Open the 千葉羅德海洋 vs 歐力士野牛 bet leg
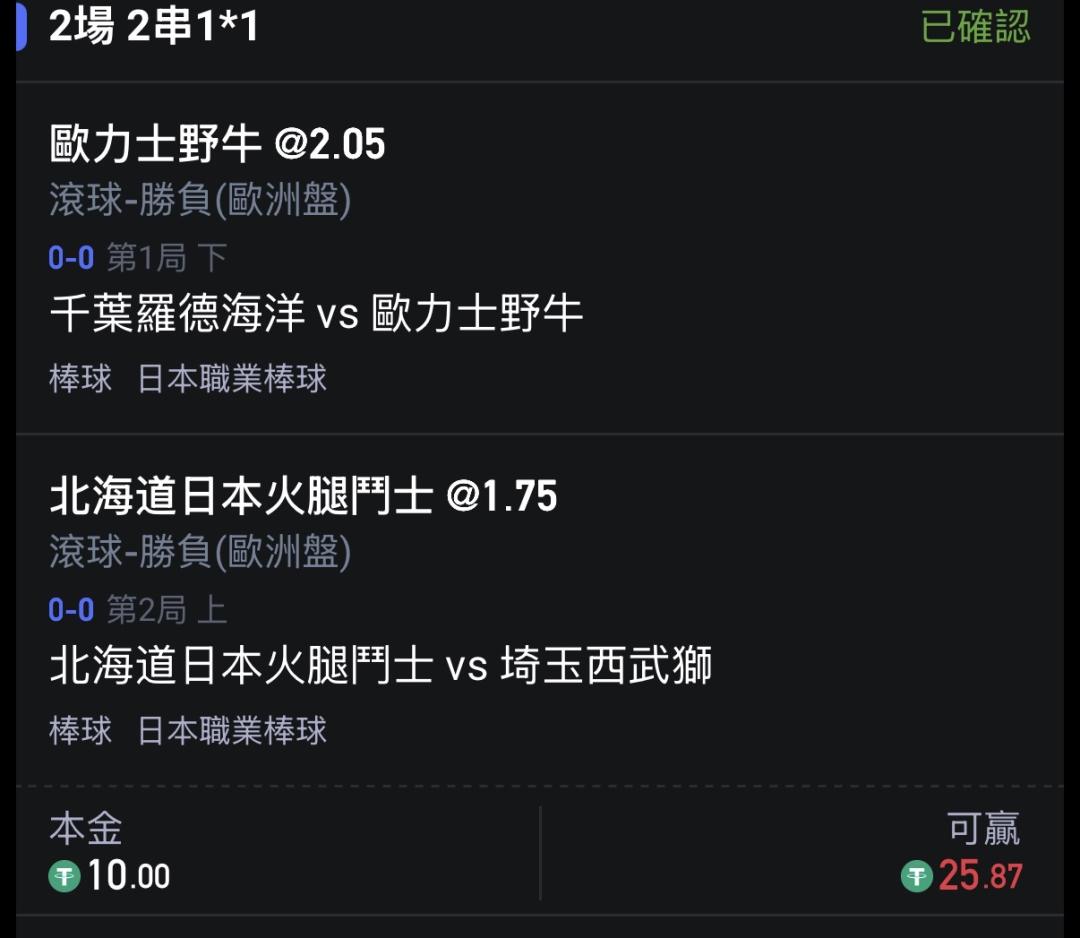 coord(540,258)
